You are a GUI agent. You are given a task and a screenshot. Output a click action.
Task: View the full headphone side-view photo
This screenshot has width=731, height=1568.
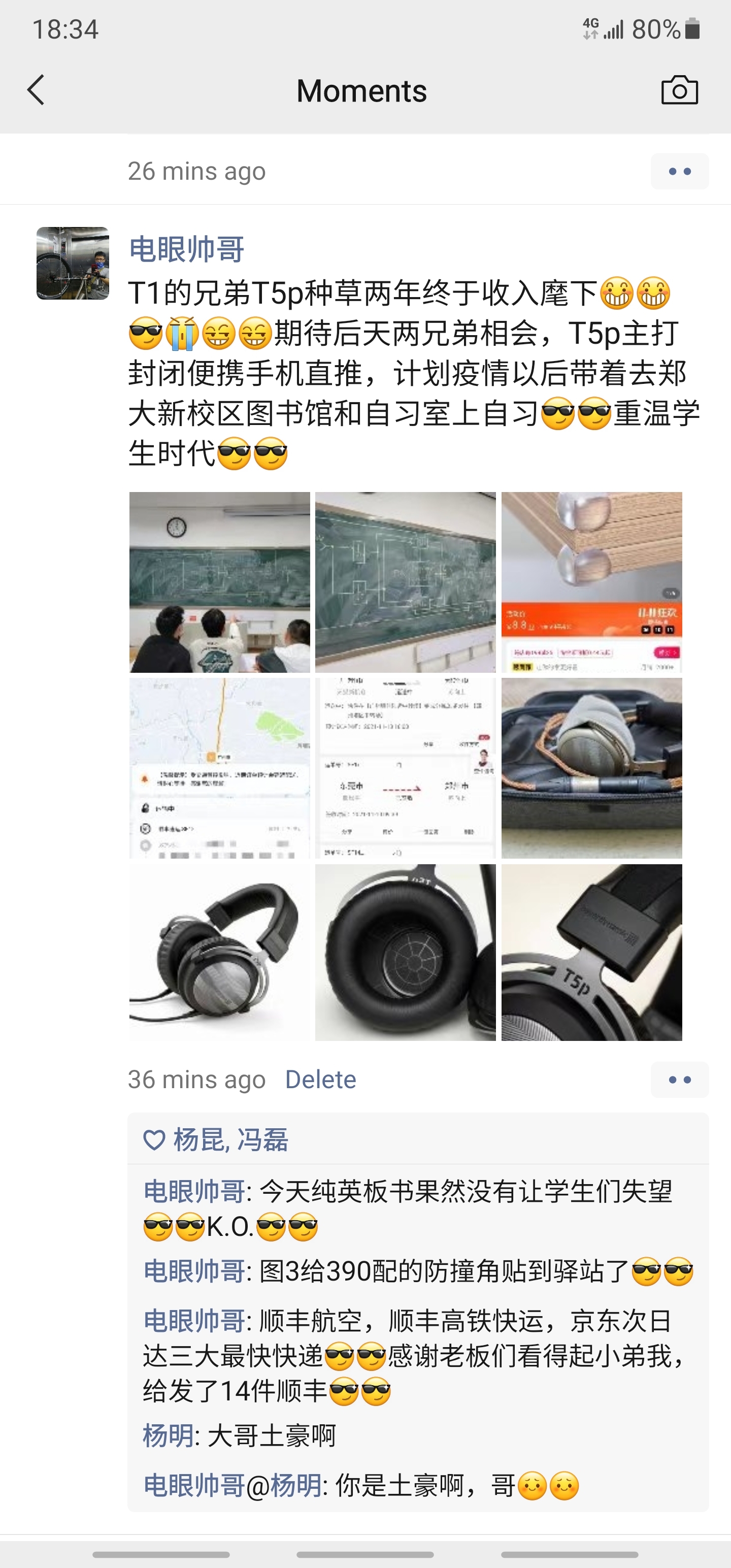click(x=219, y=952)
